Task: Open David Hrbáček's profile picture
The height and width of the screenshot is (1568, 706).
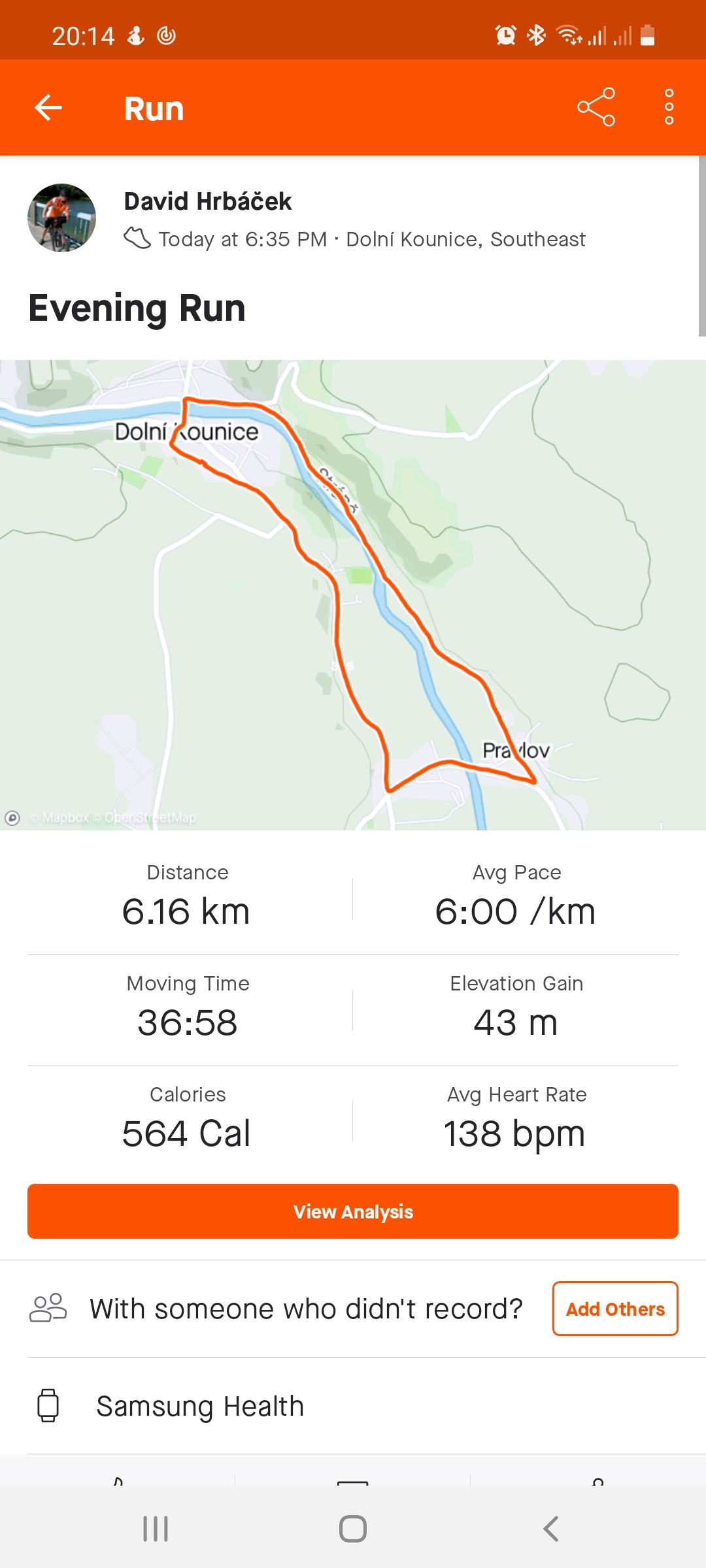Action: (61, 218)
